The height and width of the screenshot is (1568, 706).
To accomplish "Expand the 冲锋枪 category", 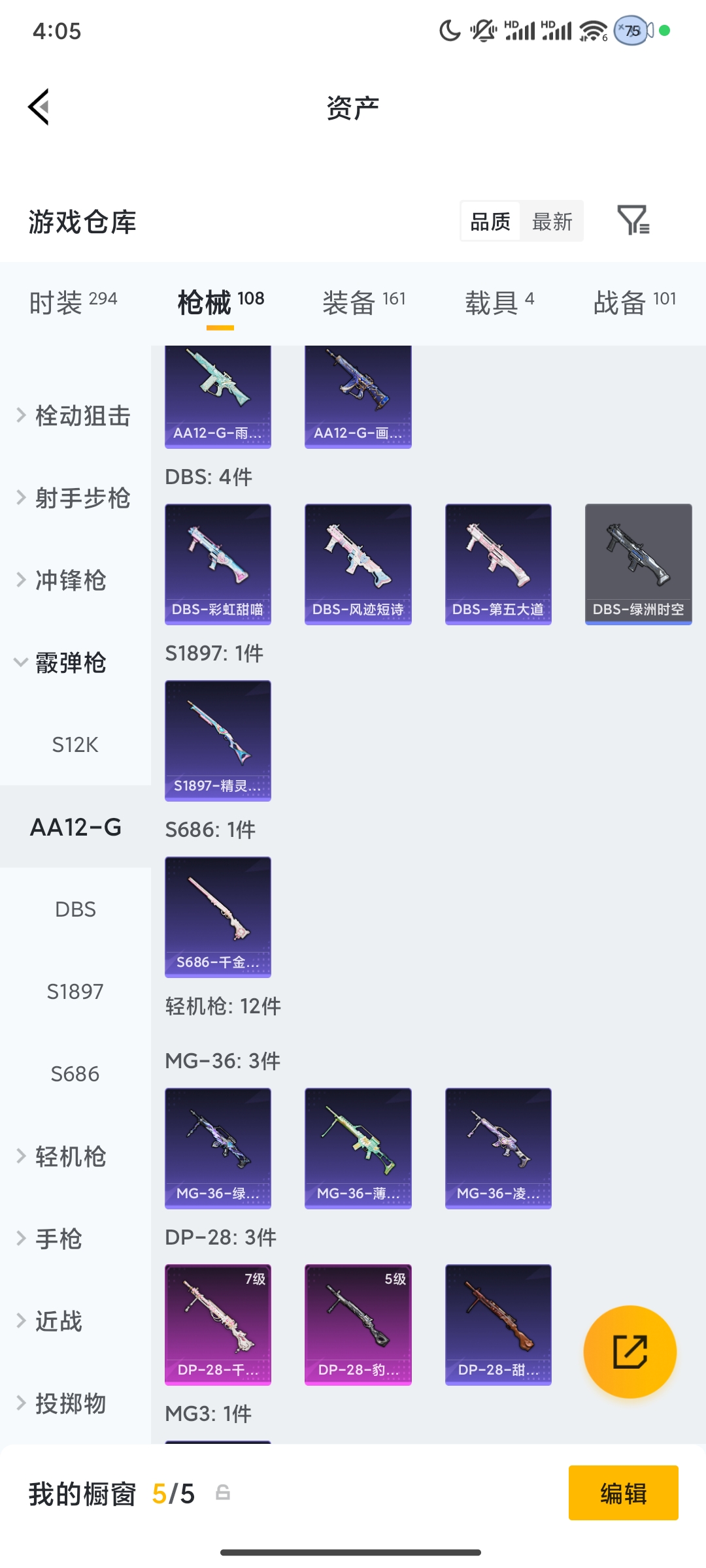I will tap(71, 580).
